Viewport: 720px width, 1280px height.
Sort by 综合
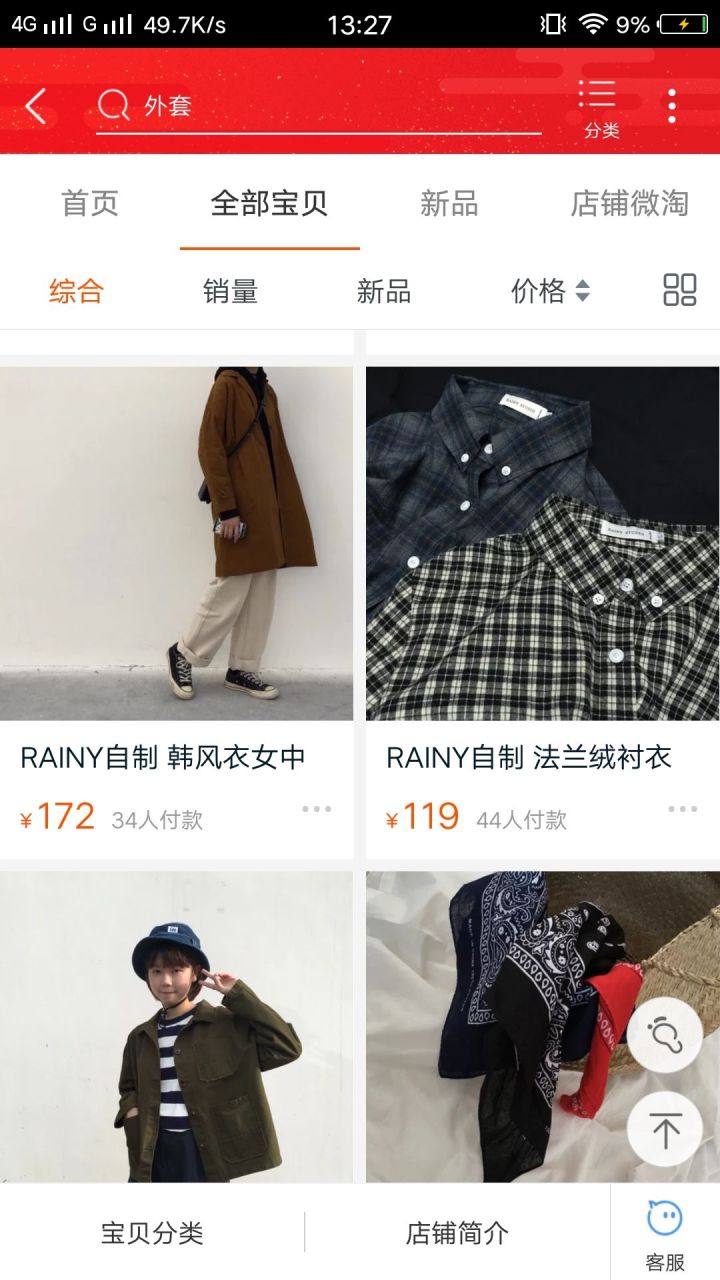click(x=76, y=291)
